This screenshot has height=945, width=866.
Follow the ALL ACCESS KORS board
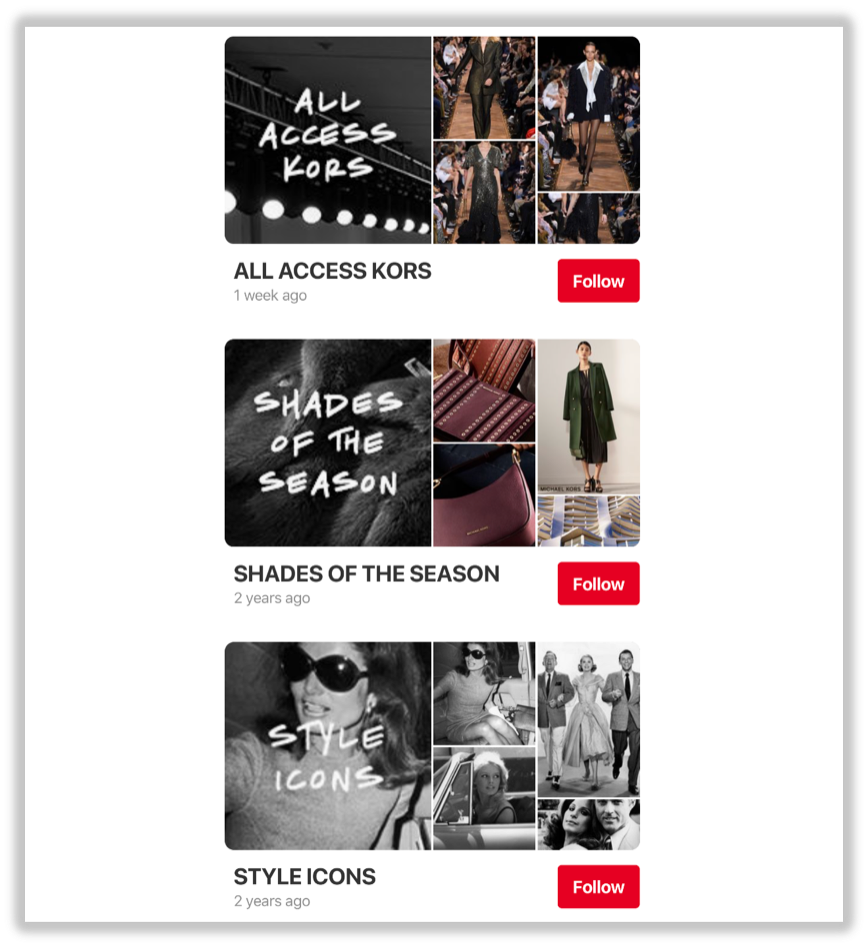pyautogui.click(x=598, y=281)
